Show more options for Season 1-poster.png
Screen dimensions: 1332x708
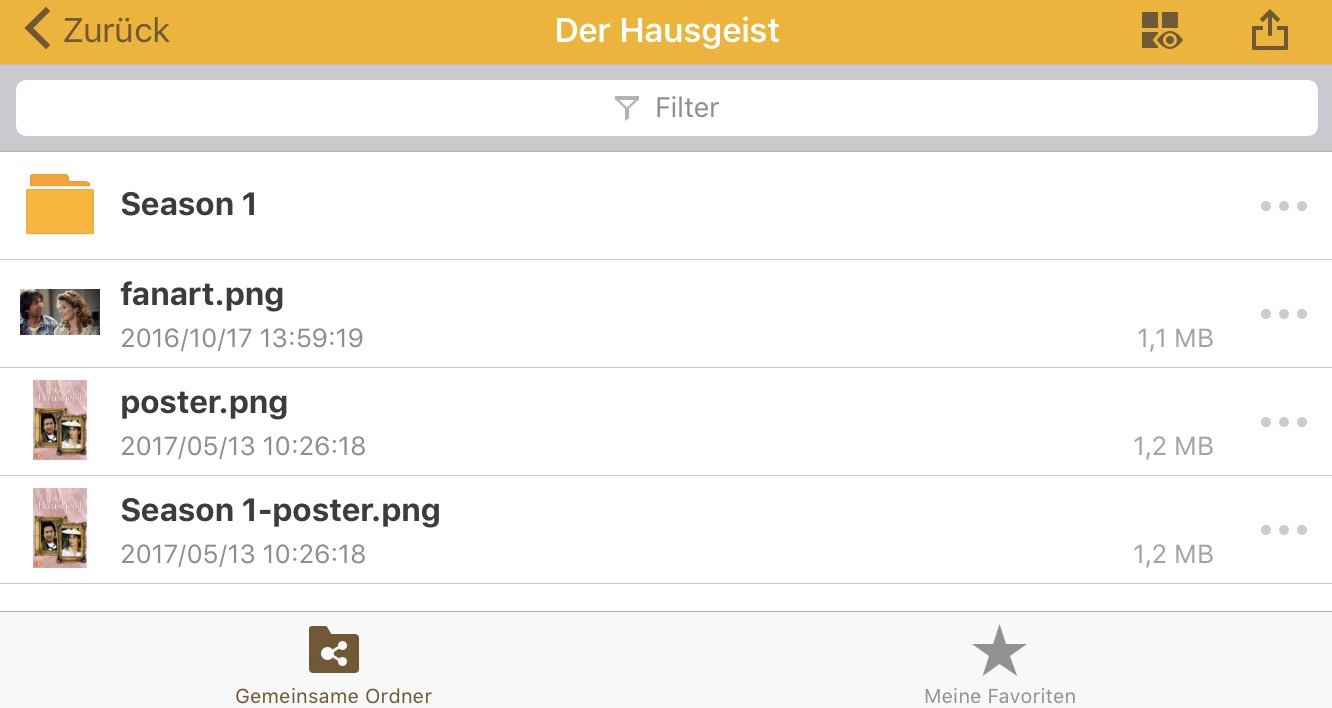[x=1283, y=530]
